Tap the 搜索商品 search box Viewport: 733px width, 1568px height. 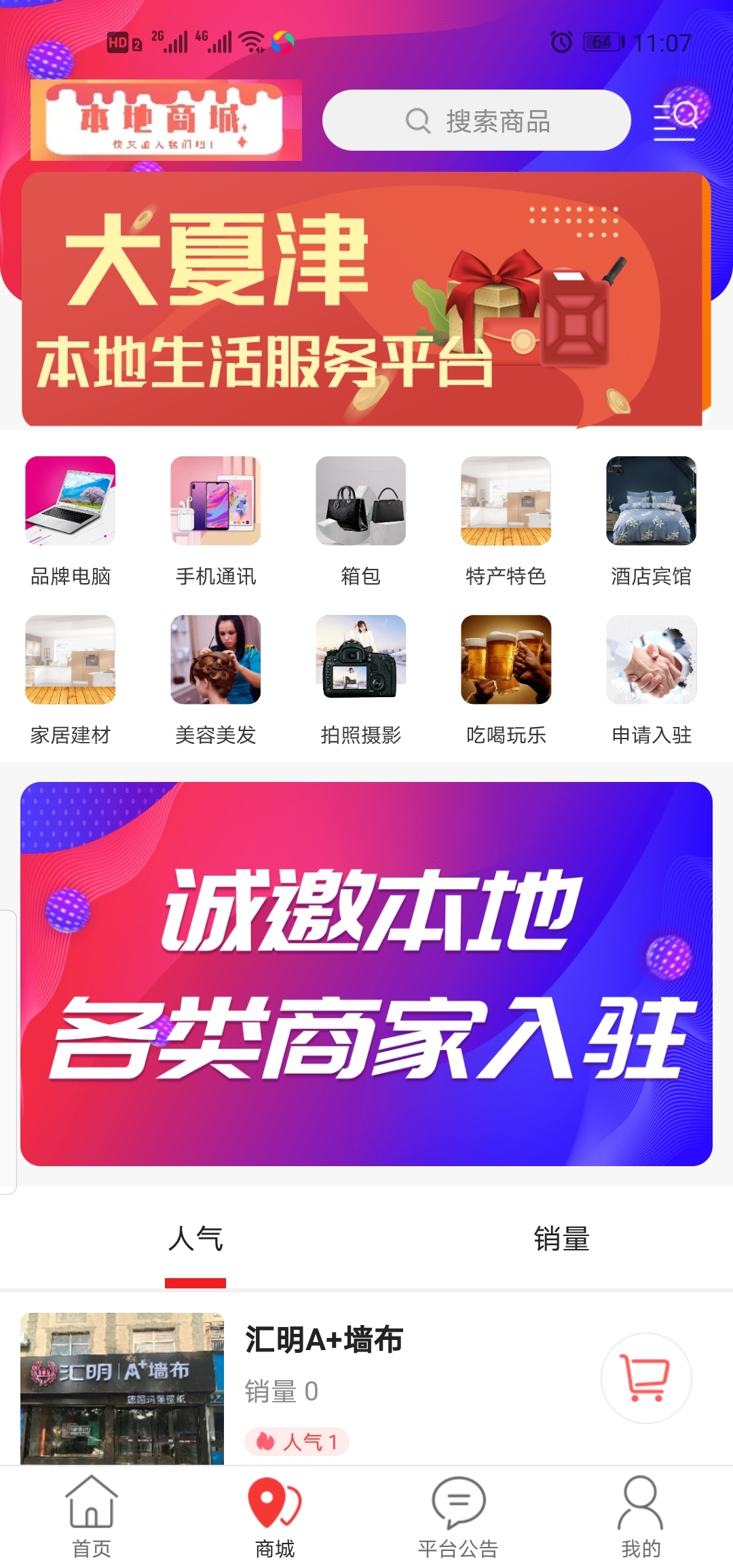[x=476, y=121]
